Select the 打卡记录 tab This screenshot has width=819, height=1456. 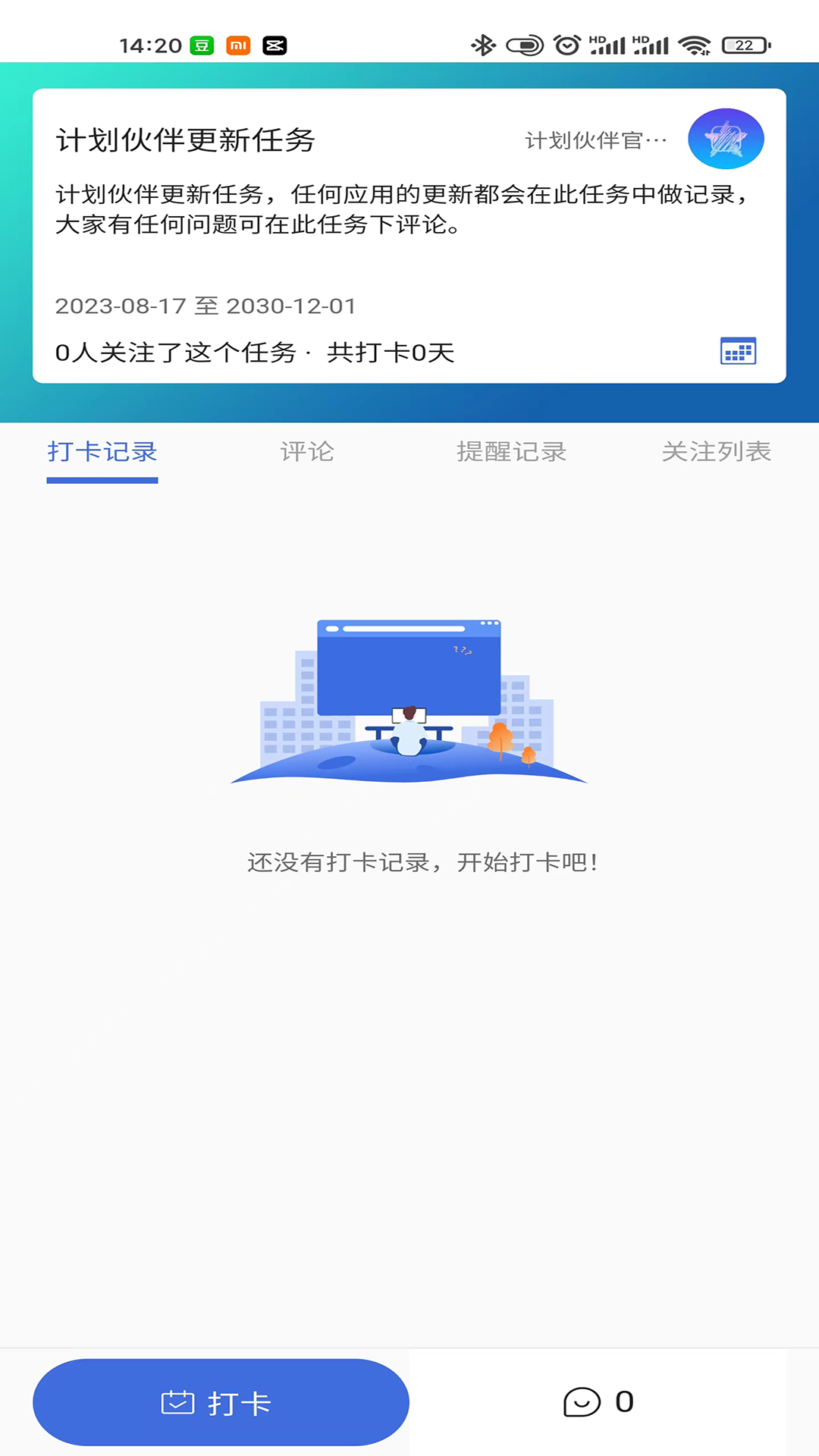[102, 451]
